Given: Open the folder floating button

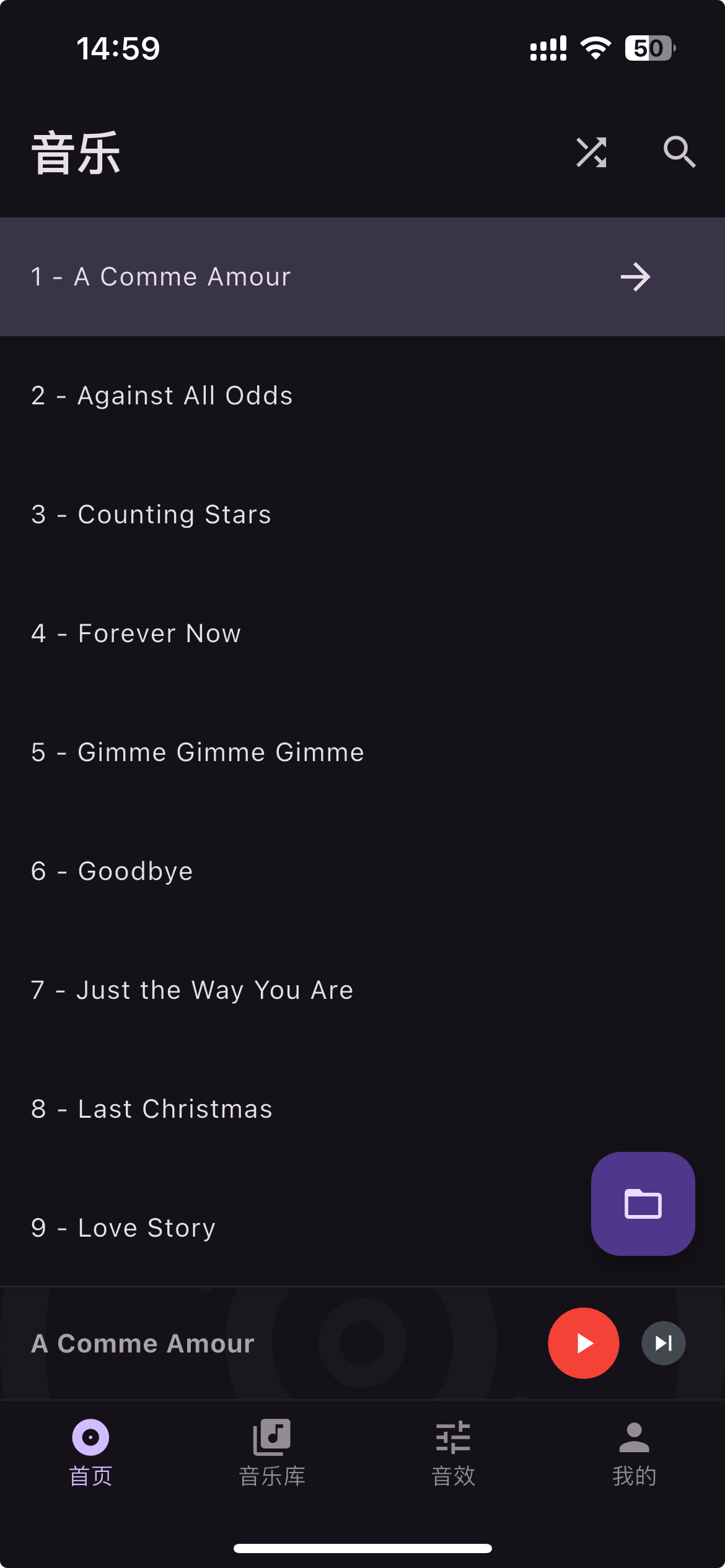Looking at the screenshot, I should click(643, 1203).
